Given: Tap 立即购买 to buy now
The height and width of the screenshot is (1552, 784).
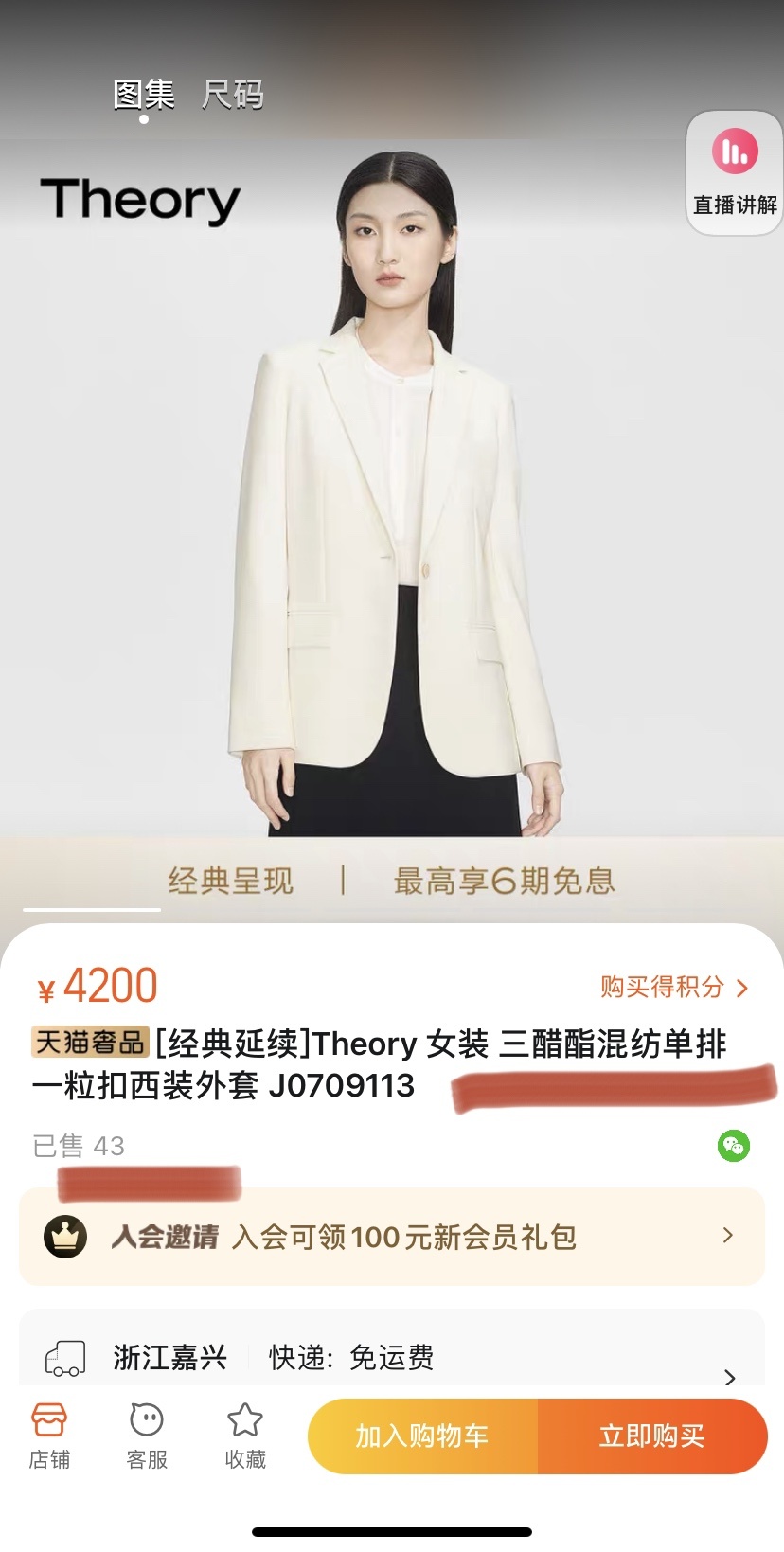Looking at the screenshot, I should pyautogui.click(x=652, y=1436).
